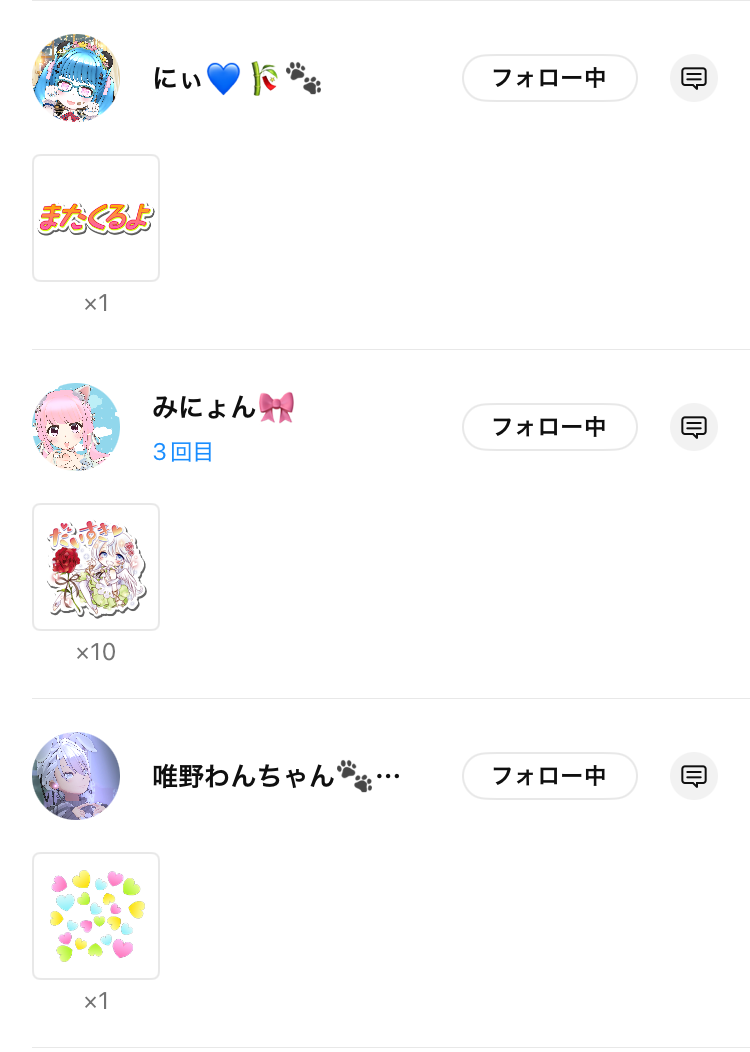View にぃ's profile avatar
Viewport: 750px width, 1052px height.
tap(76, 78)
